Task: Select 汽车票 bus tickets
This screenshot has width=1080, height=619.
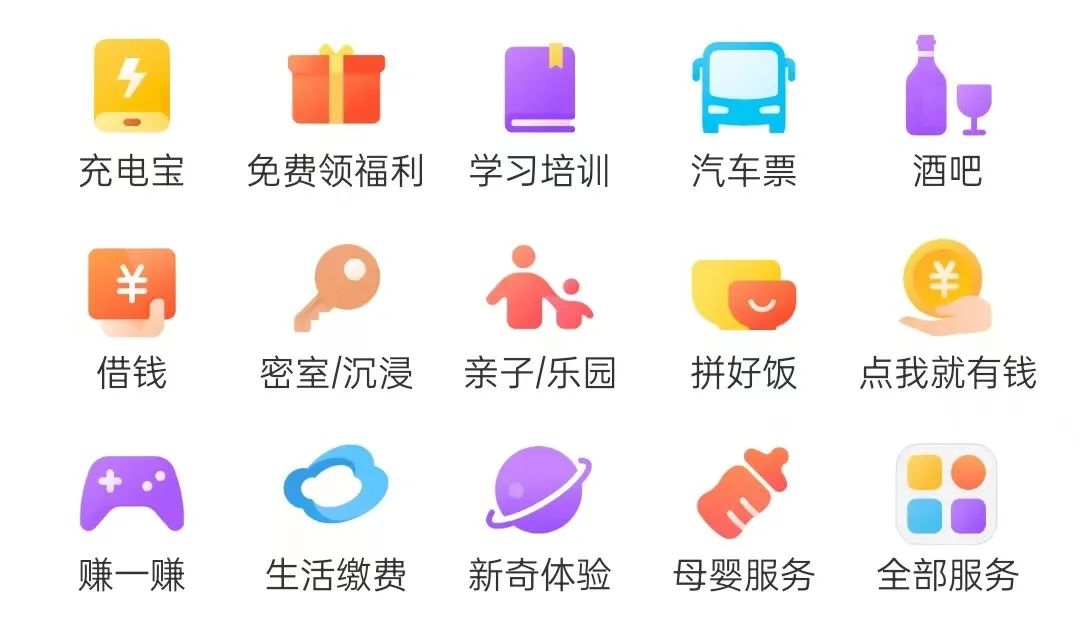Action: click(744, 87)
